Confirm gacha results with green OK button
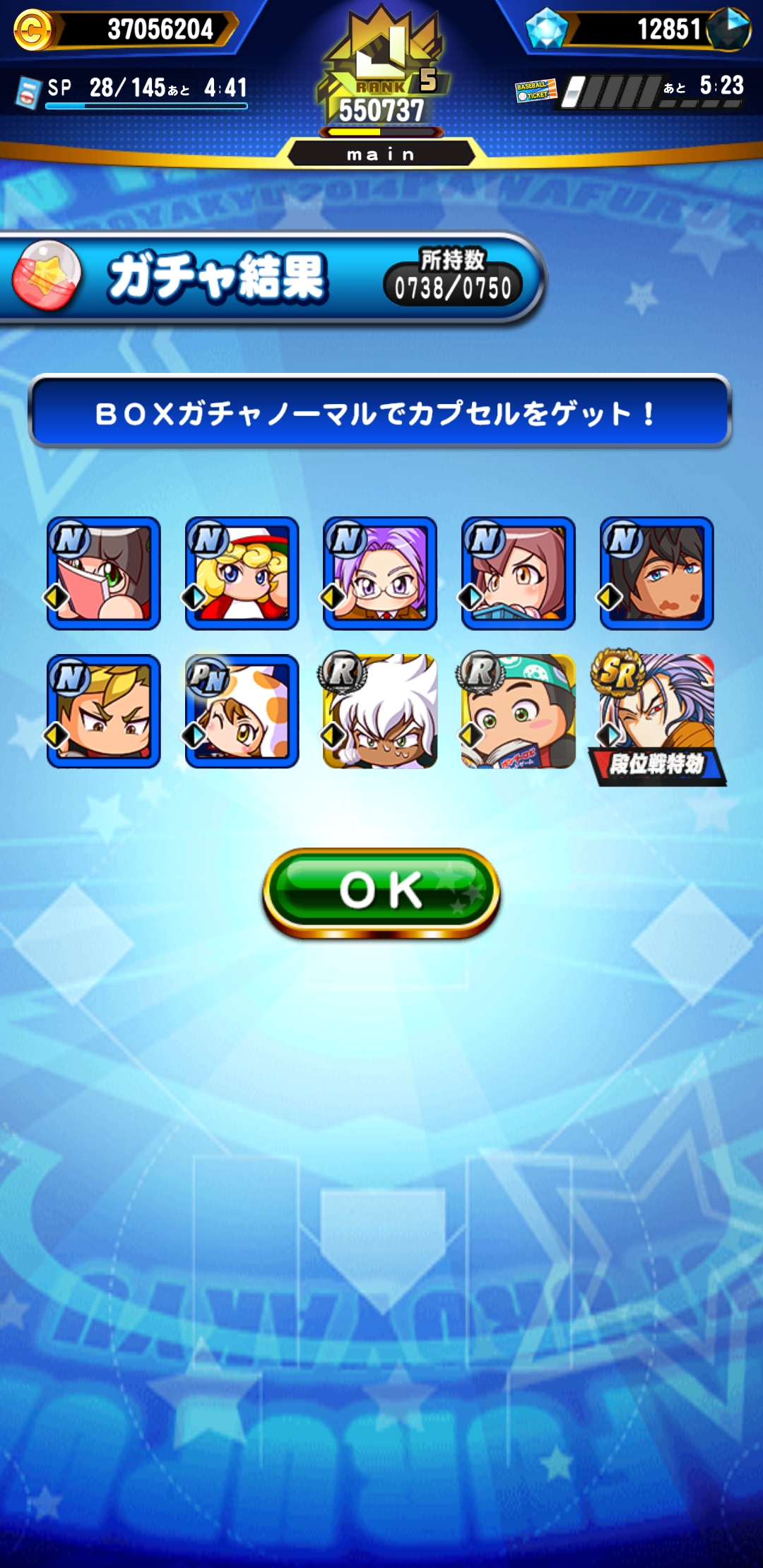 click(381, 893)
